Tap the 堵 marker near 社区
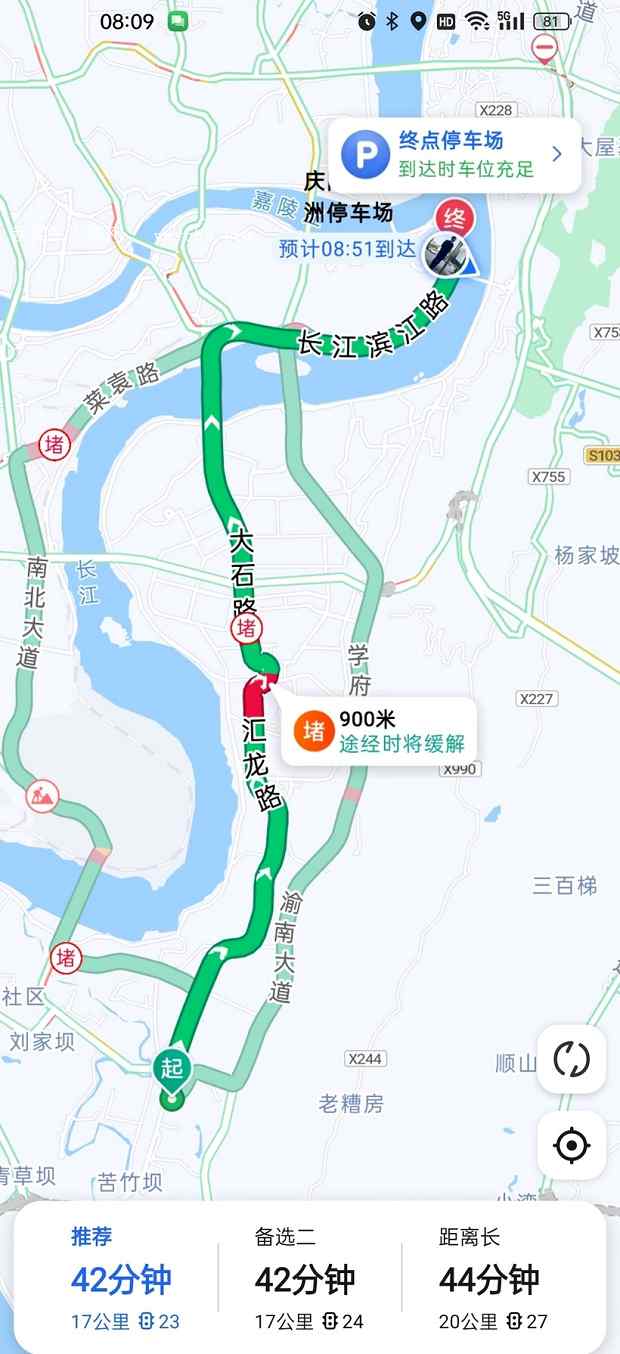 (66, 957)
